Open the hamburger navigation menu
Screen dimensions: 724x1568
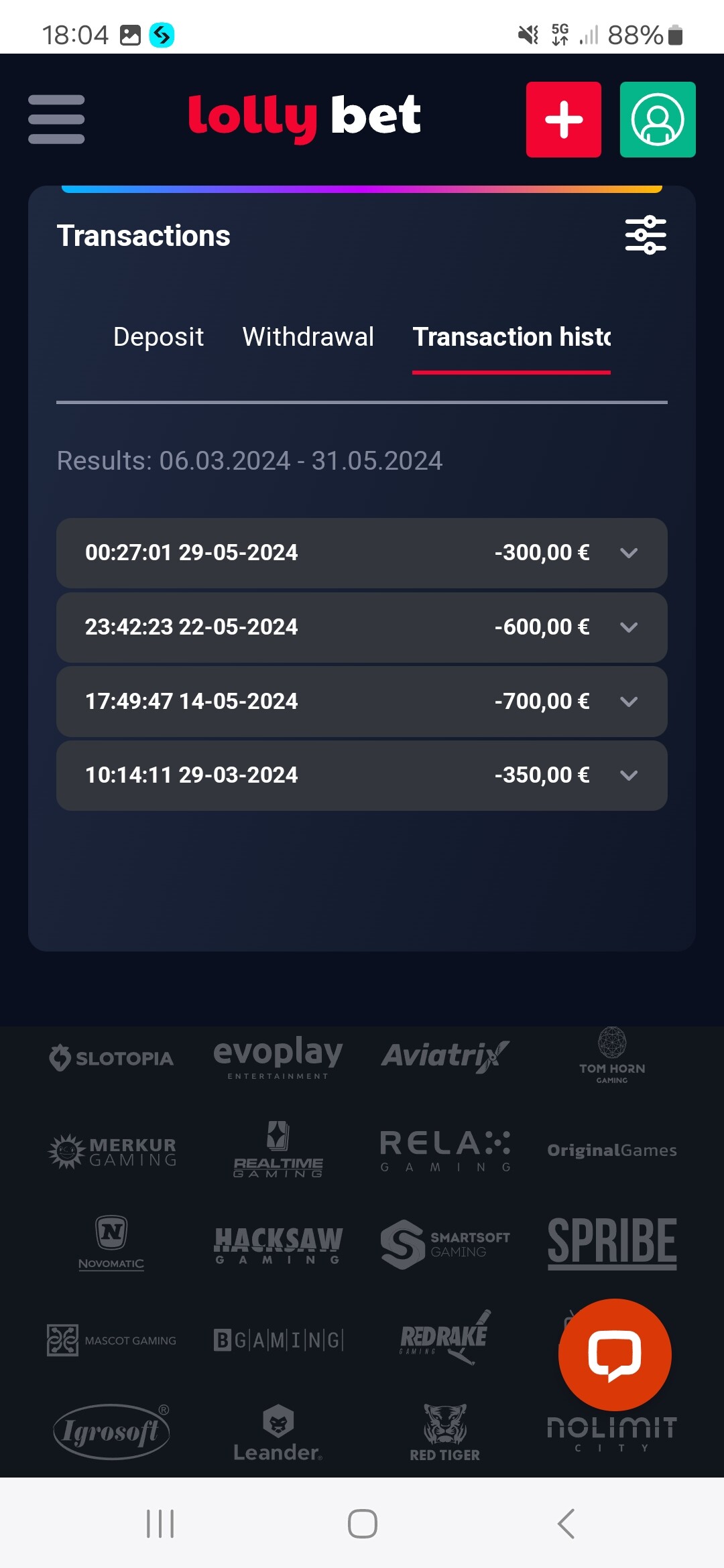(56, 119)
